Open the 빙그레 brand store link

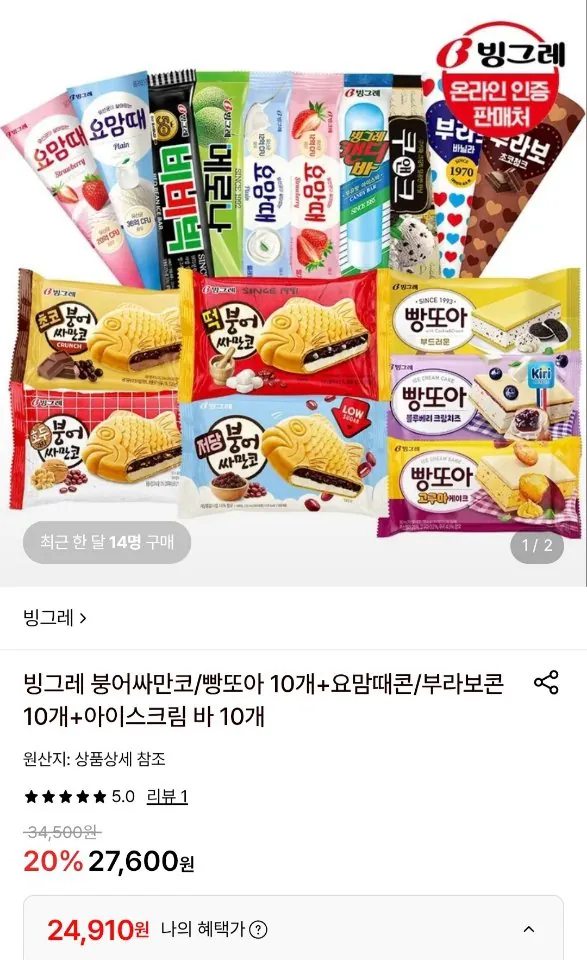(x=54, y=618)
